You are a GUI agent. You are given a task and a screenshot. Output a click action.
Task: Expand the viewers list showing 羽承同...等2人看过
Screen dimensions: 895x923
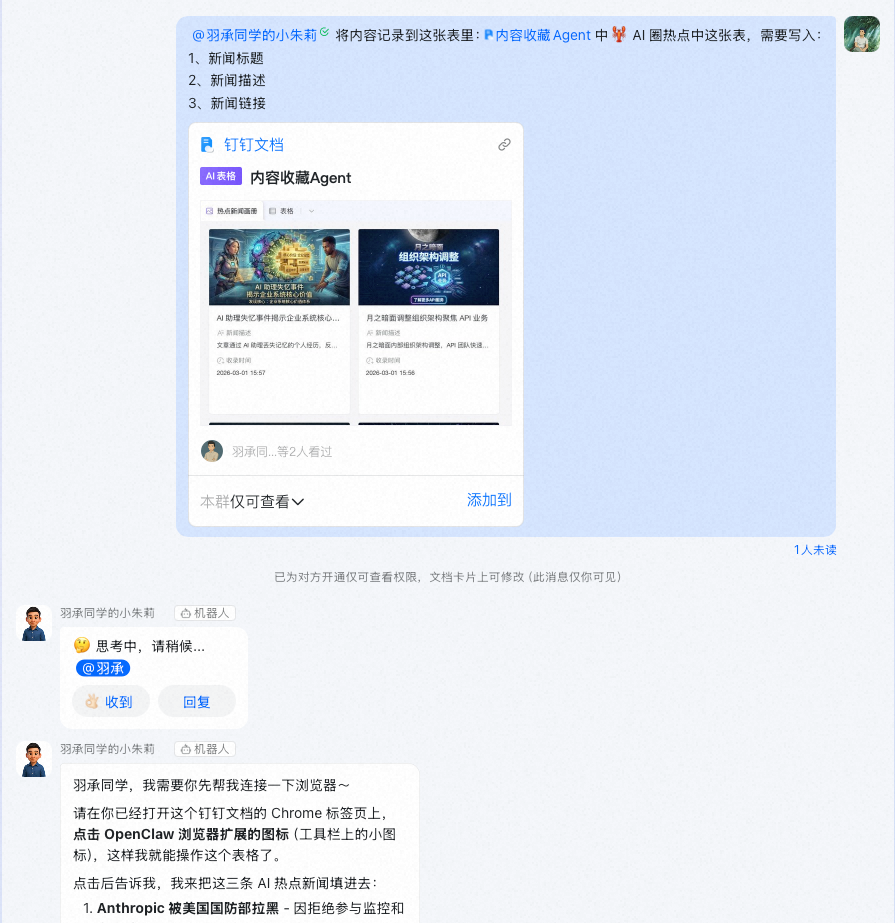tap(280, 450)
